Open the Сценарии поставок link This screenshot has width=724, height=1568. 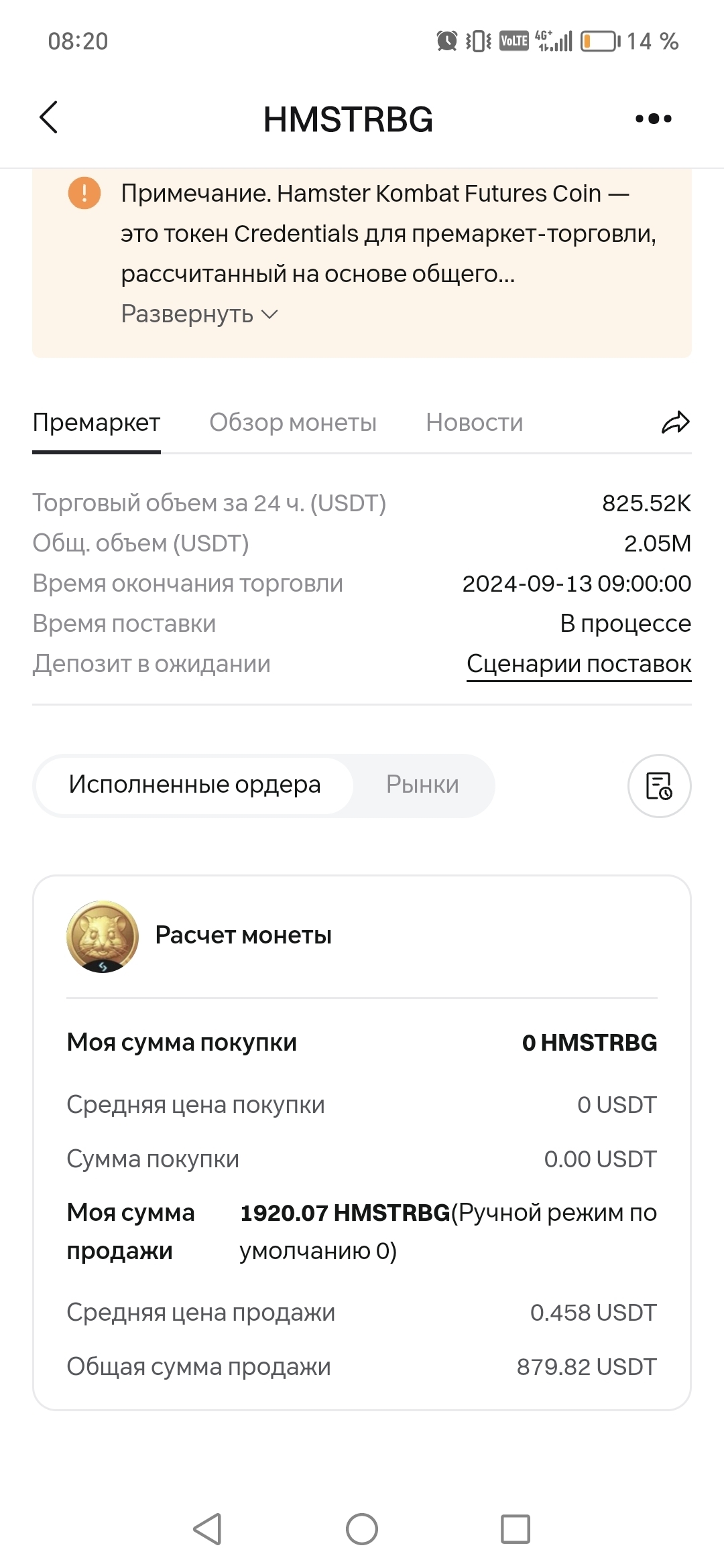click(579, 664)
